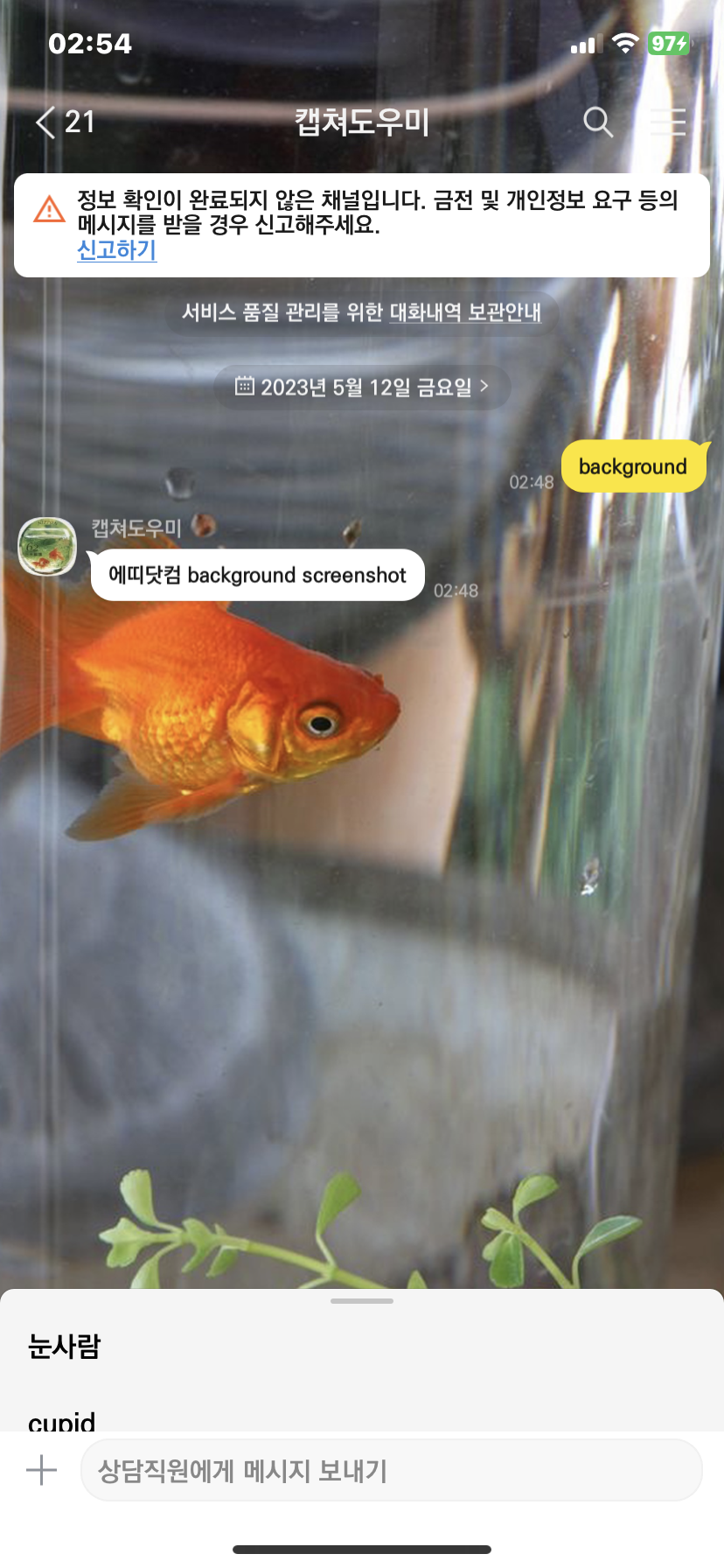724x1568 pixels.
Task: Go back to the chat list
Action: point(47,122)
